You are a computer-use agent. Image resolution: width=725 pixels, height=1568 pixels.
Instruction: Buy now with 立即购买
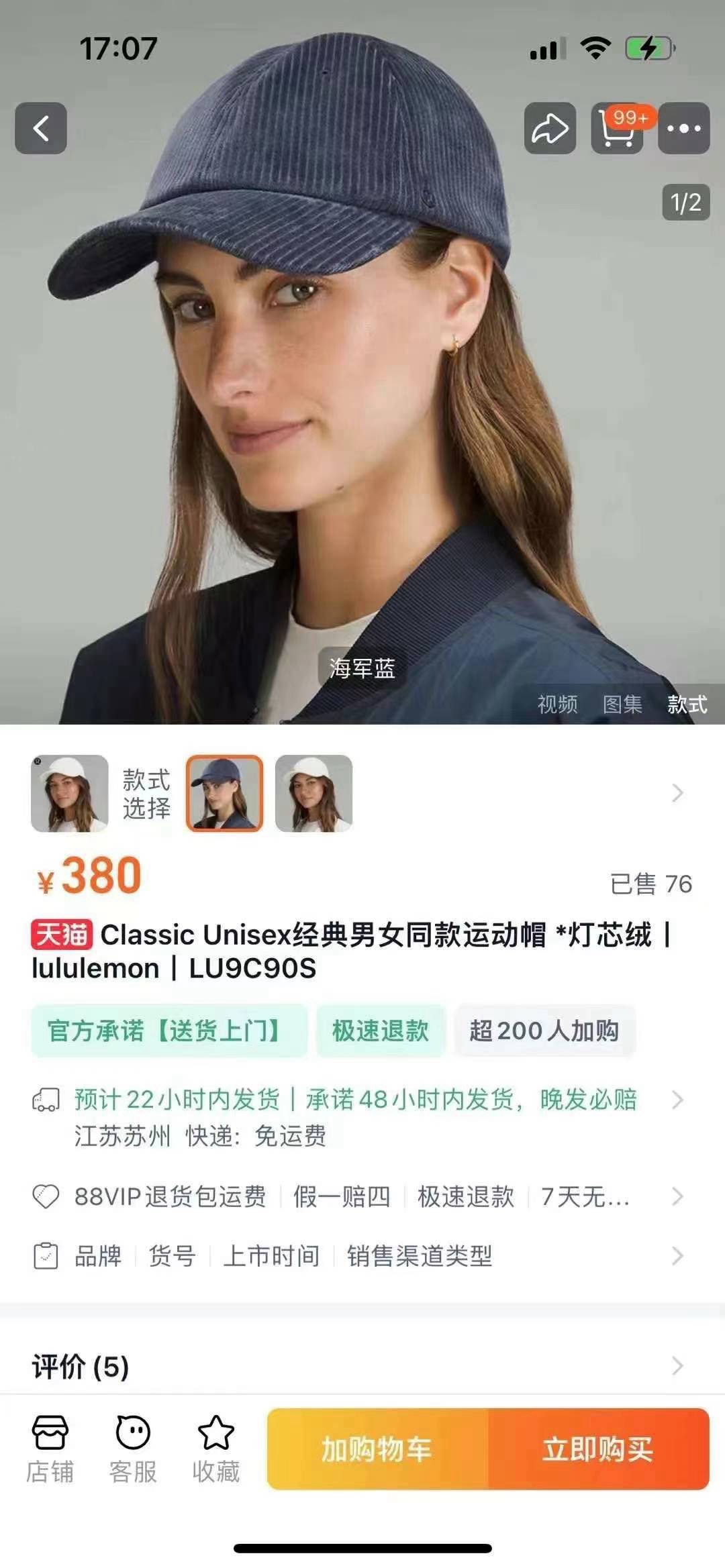597,1449
